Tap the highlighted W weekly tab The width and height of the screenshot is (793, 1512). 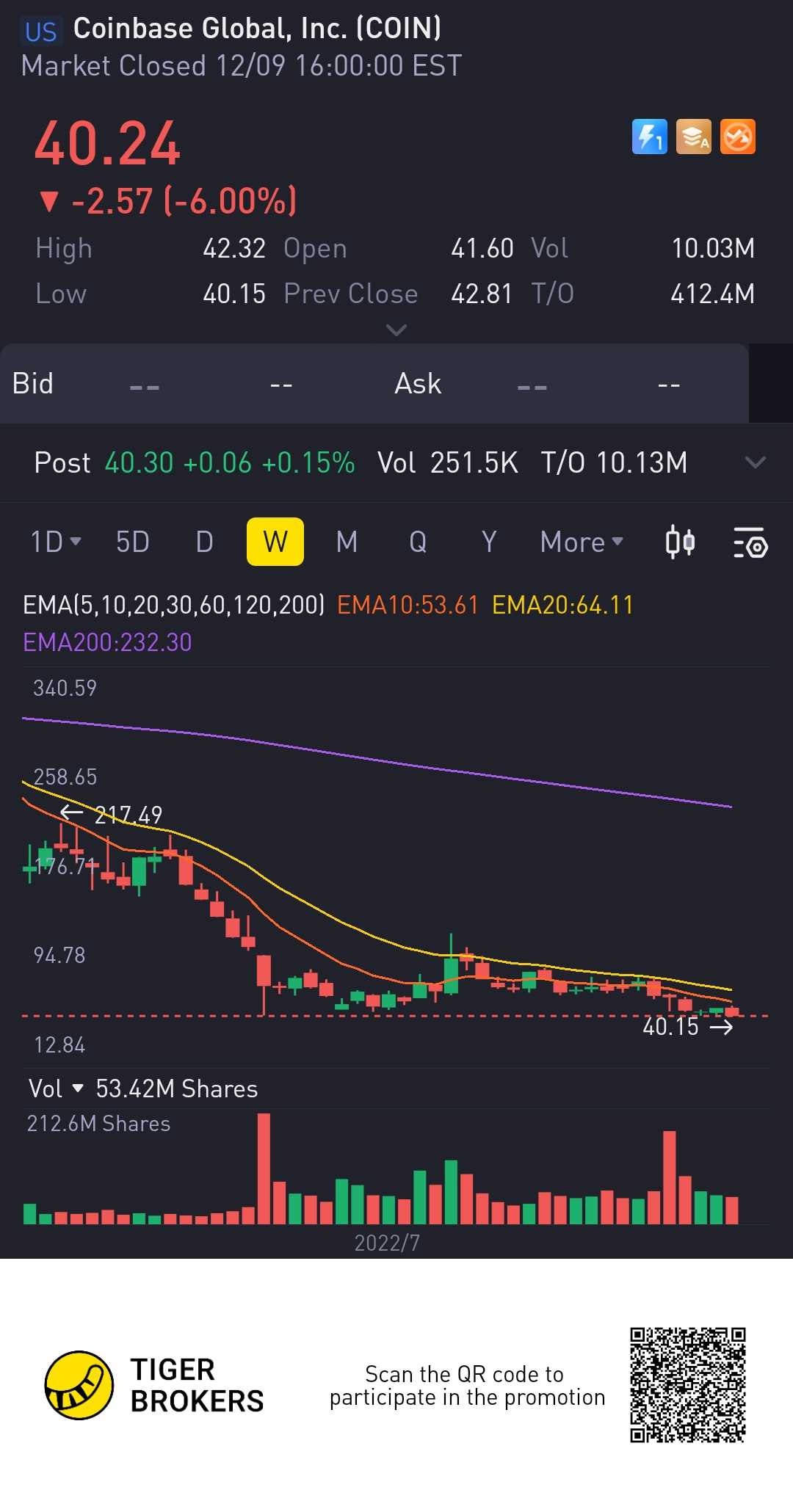(x=275, y=542)
